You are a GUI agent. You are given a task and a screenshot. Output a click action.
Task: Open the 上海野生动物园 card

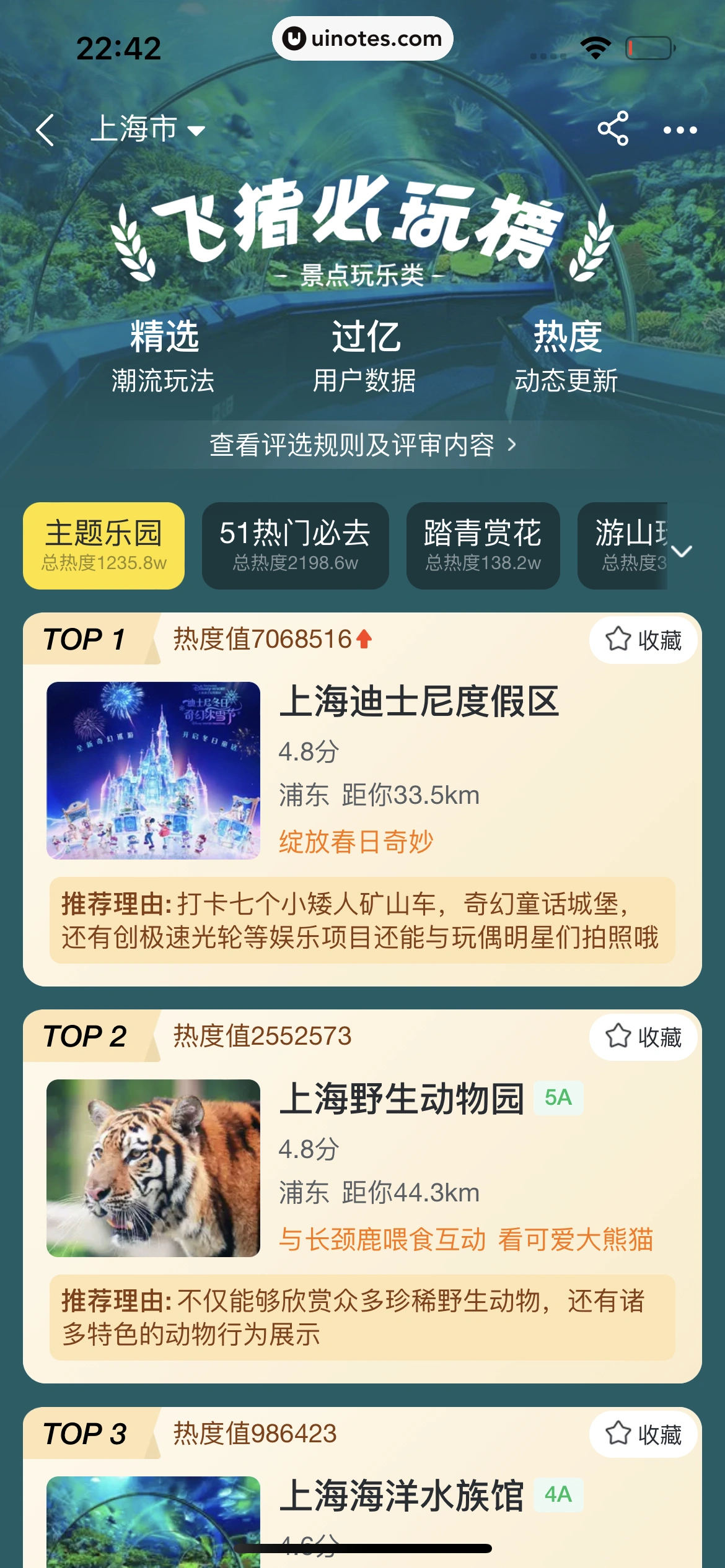click(402, 1099)
